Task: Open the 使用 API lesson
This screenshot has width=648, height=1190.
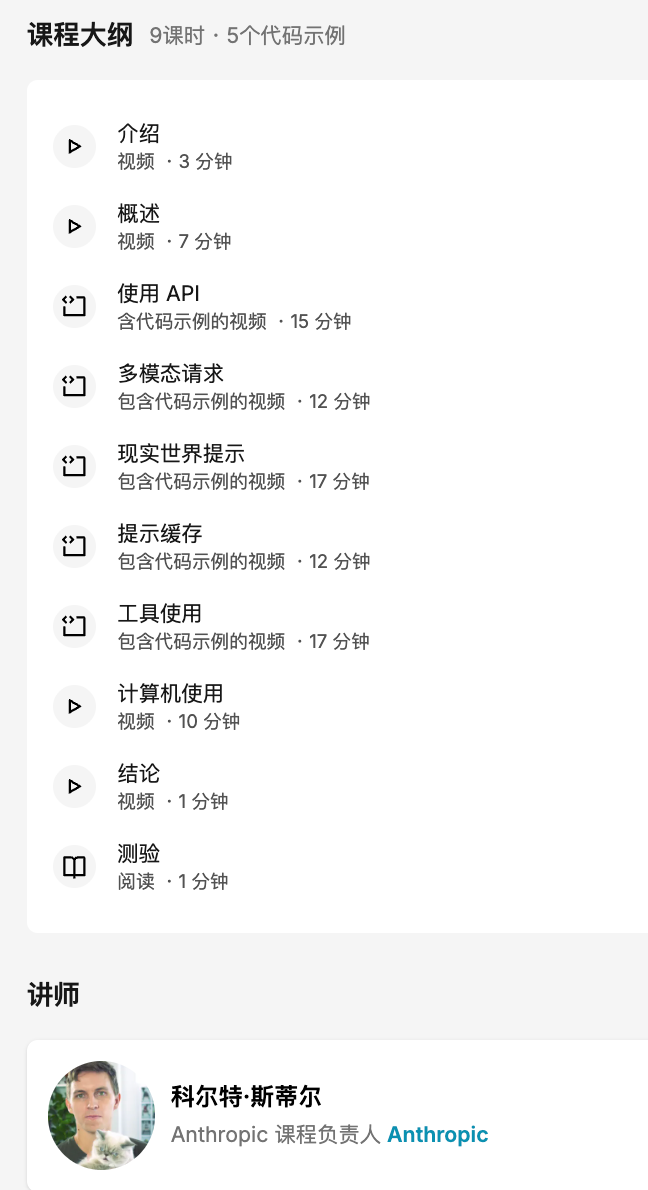Action: pyautogui.click(x=159, y=294)
